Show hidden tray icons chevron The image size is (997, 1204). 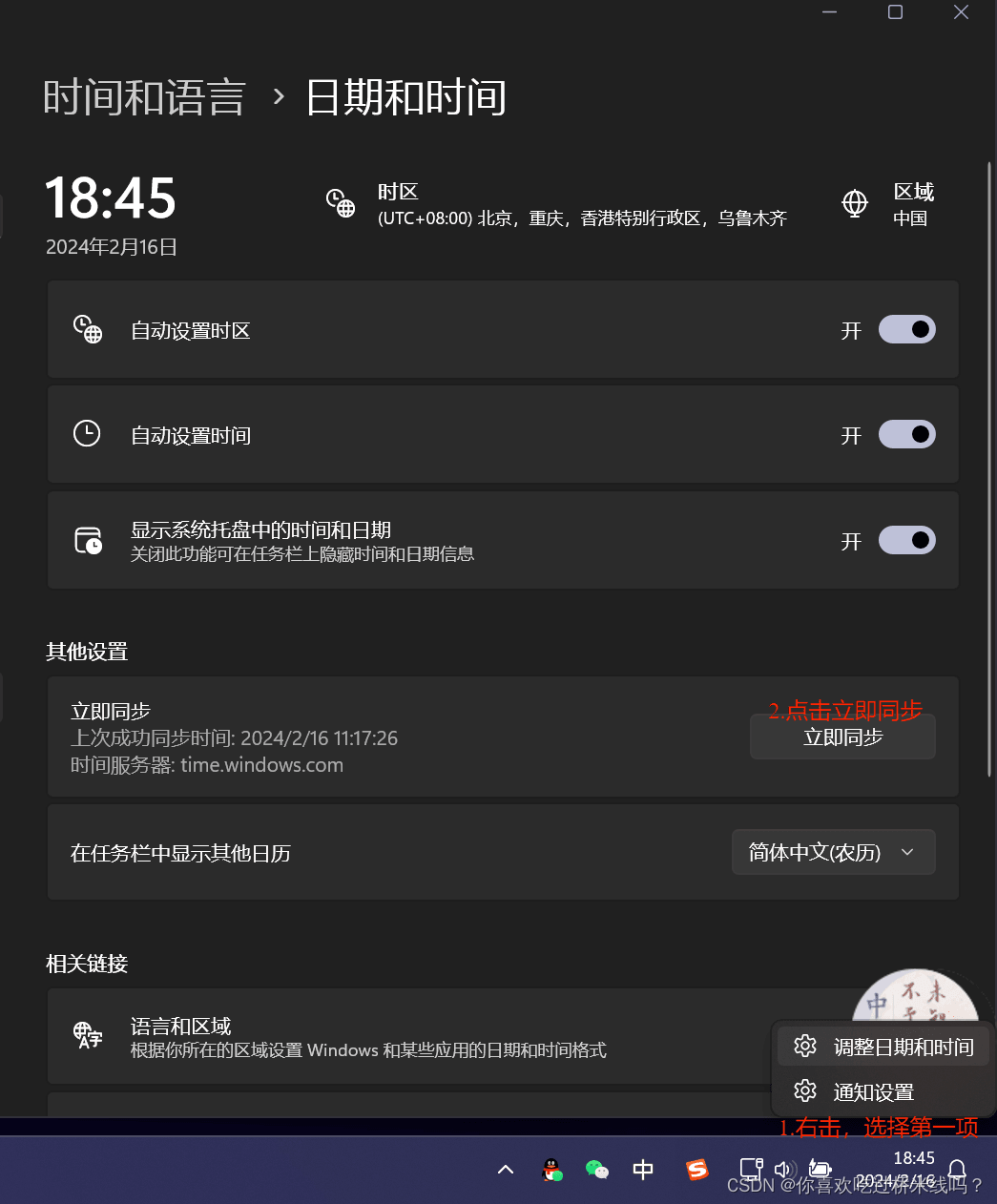[x=506, y=1170]
